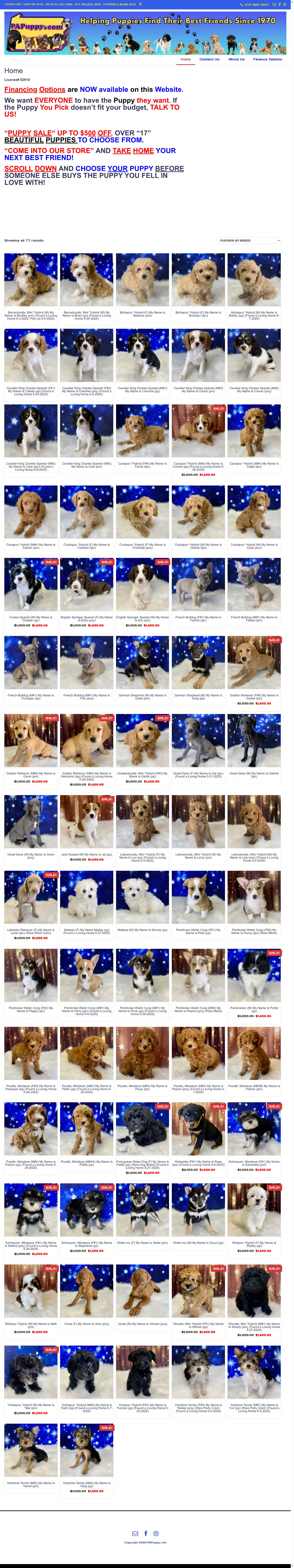This screenshot has width=294, height=1568.
Task: Tap the footer Instagram icon
Action: coord(156,1533)
